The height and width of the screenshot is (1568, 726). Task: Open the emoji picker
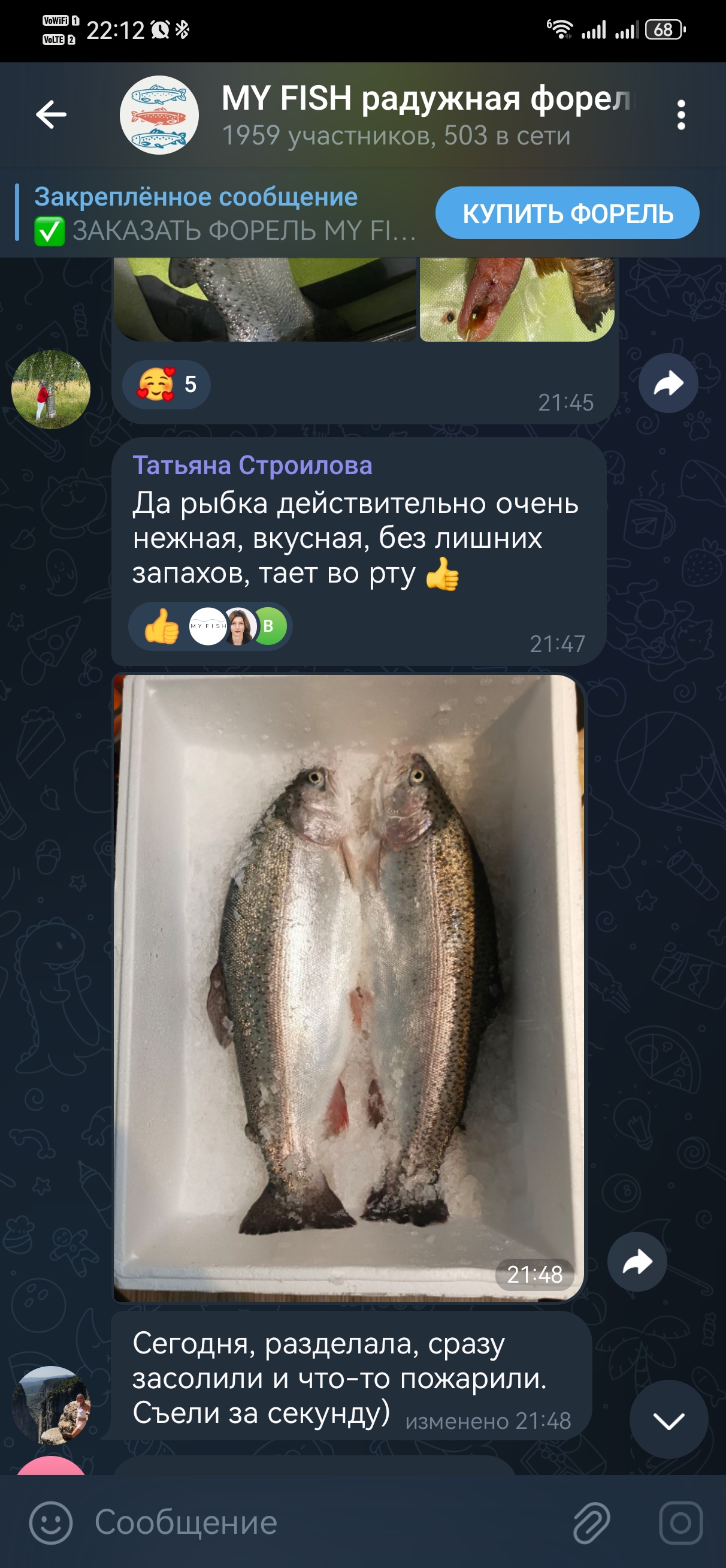tap(50, 1522)
